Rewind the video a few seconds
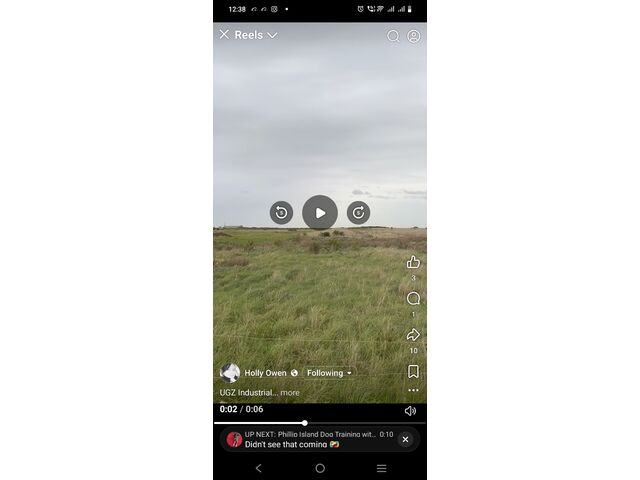640x480 pixels. pos(281,213)
